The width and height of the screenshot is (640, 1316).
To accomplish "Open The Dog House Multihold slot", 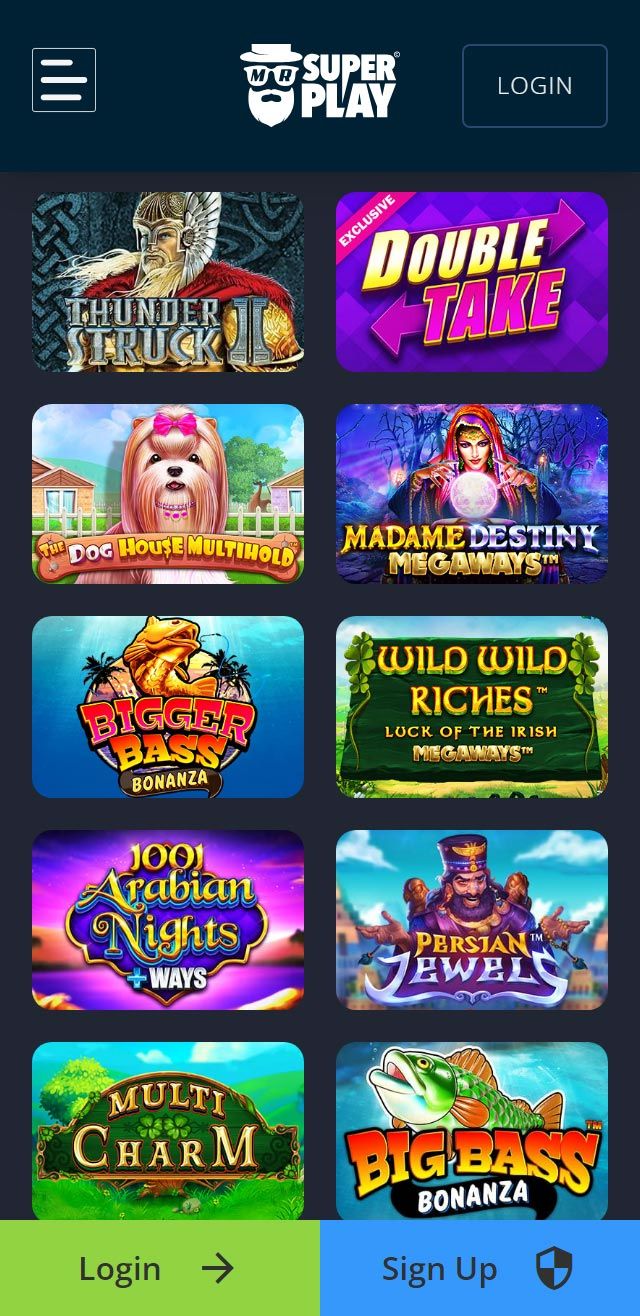I will (x=168, y=494).
